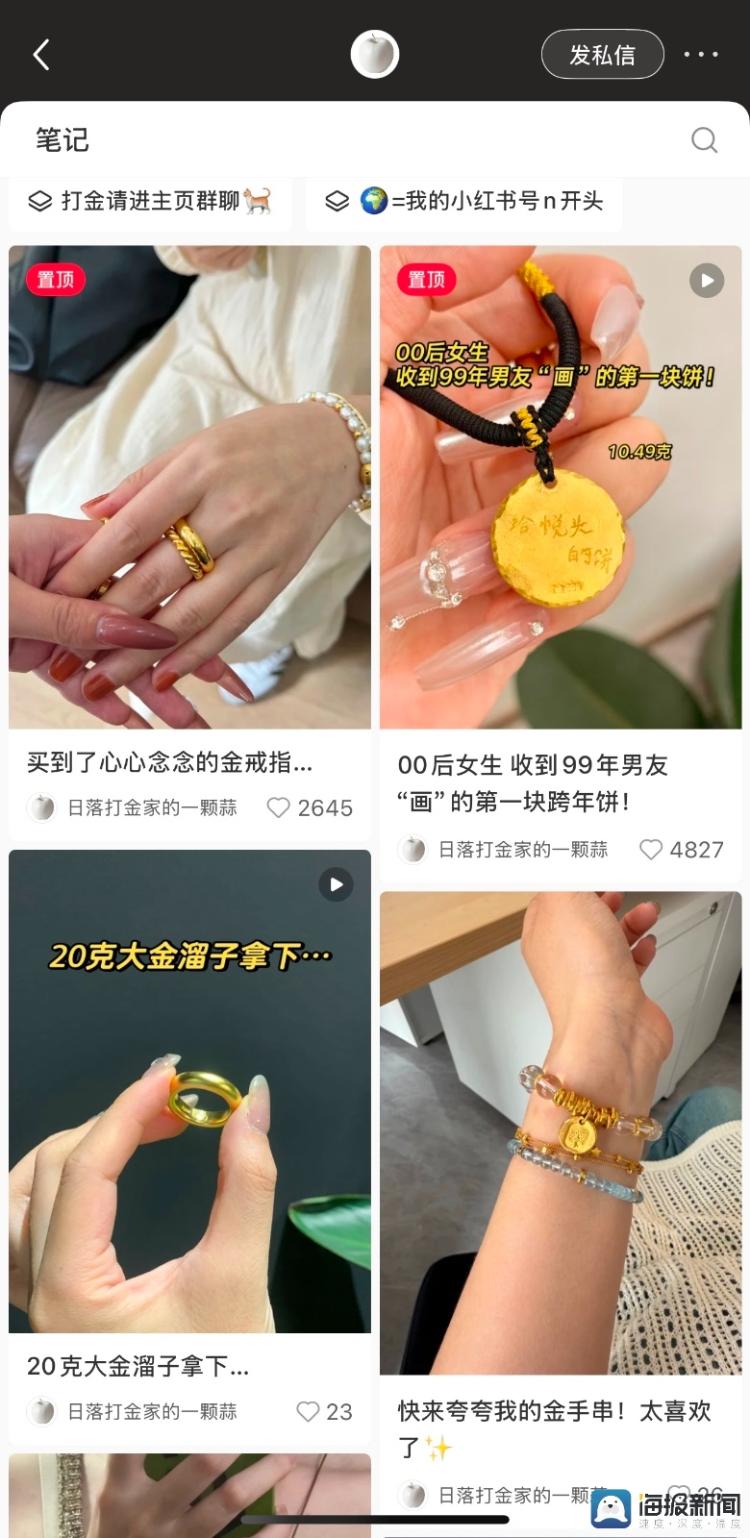Open the profile avatar in the header
This screenshot has height=1538, width=750.
[375, 54]
